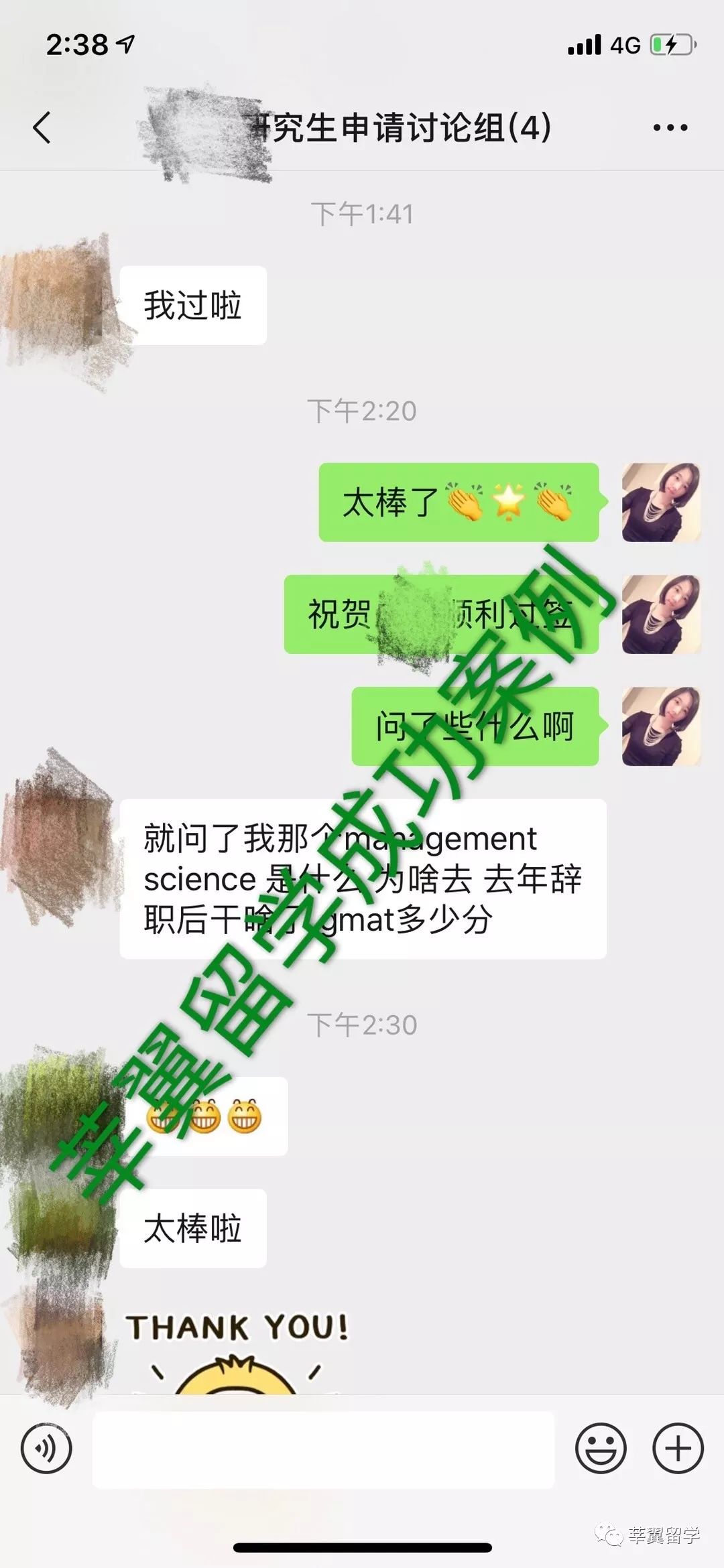
Task: Open the group chat overflow menu
Action: coord(670,127)
